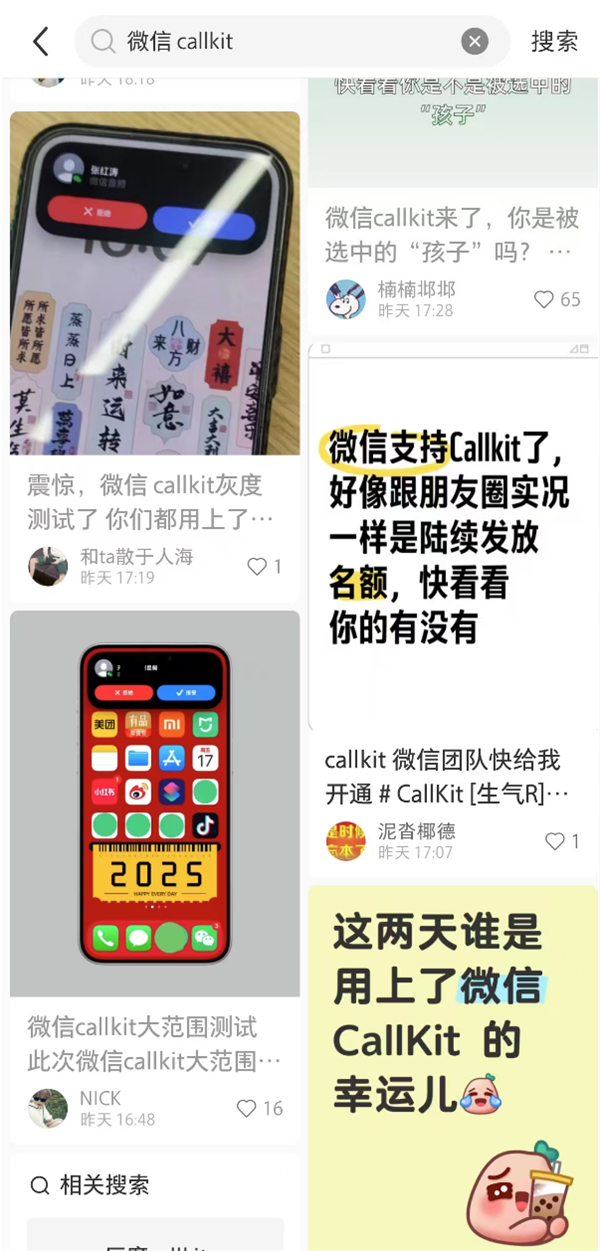The width and height of the screenshot is (600, 1251).
Task: Like the post by 和ta散于人海
Action: tap(257, 567)
